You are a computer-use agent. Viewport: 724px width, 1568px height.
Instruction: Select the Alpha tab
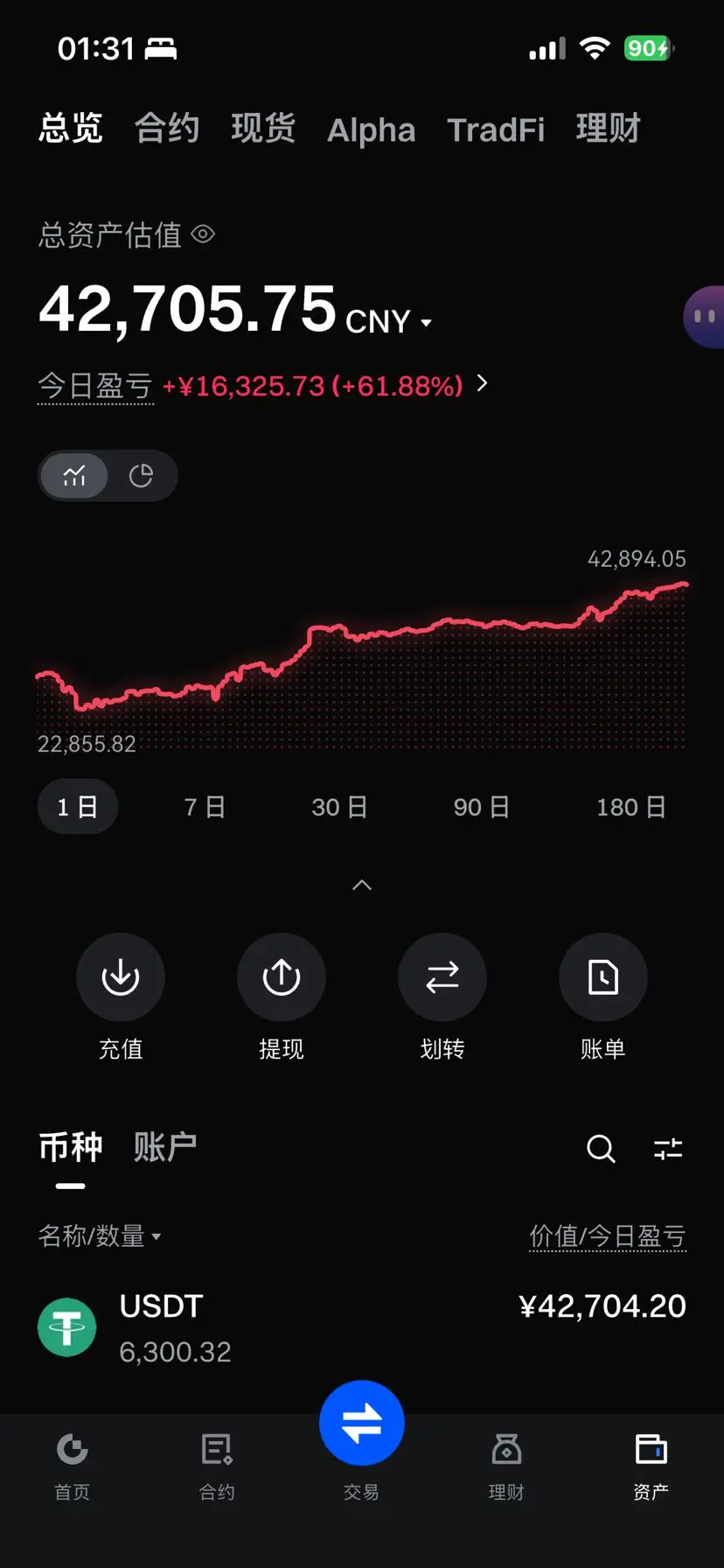click(372, 130)
